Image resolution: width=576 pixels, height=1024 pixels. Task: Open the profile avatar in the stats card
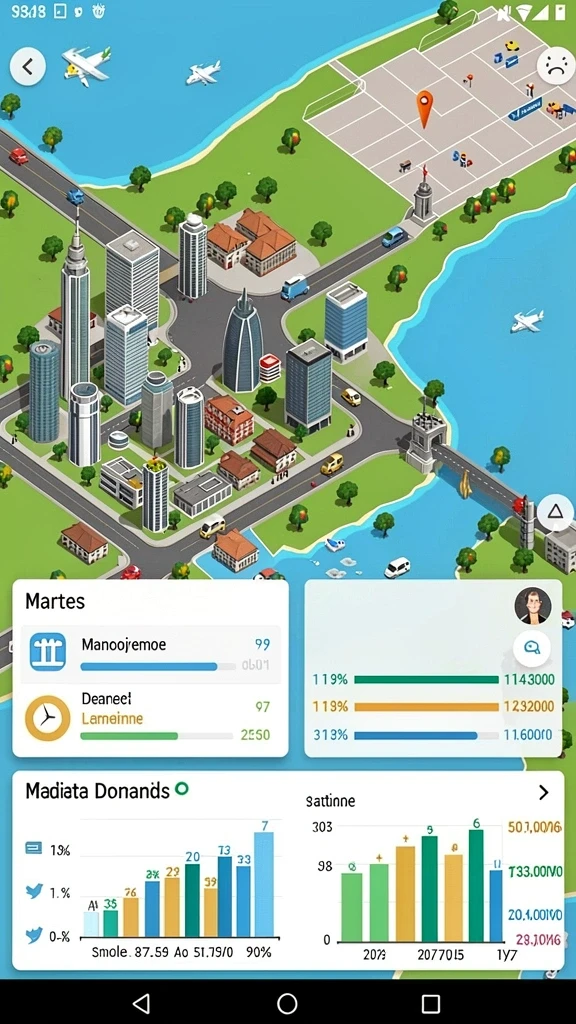tap(532, 606)
